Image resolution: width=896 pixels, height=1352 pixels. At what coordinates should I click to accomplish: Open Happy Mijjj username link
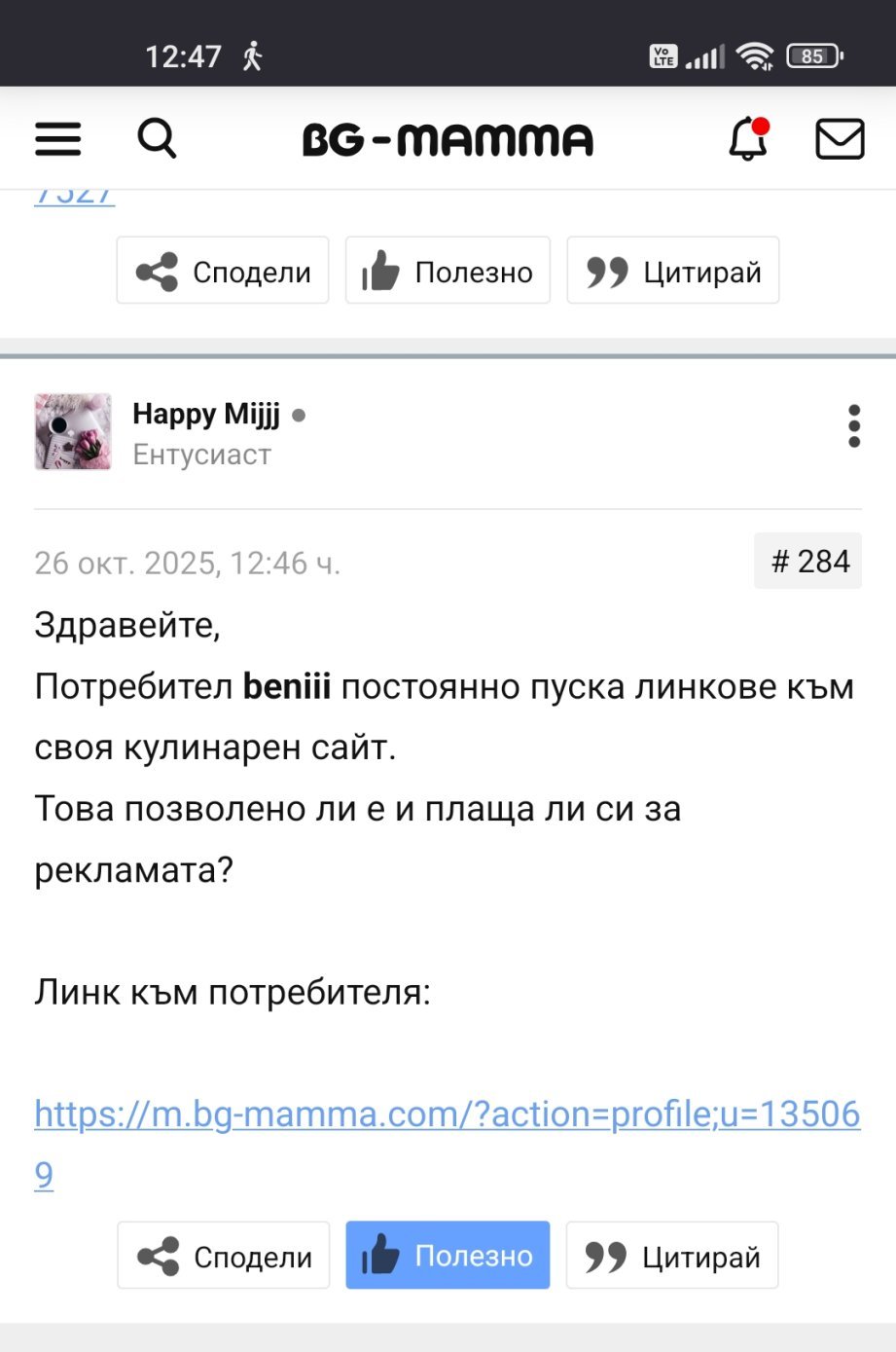pyautogui.click(x=206, y=415)
